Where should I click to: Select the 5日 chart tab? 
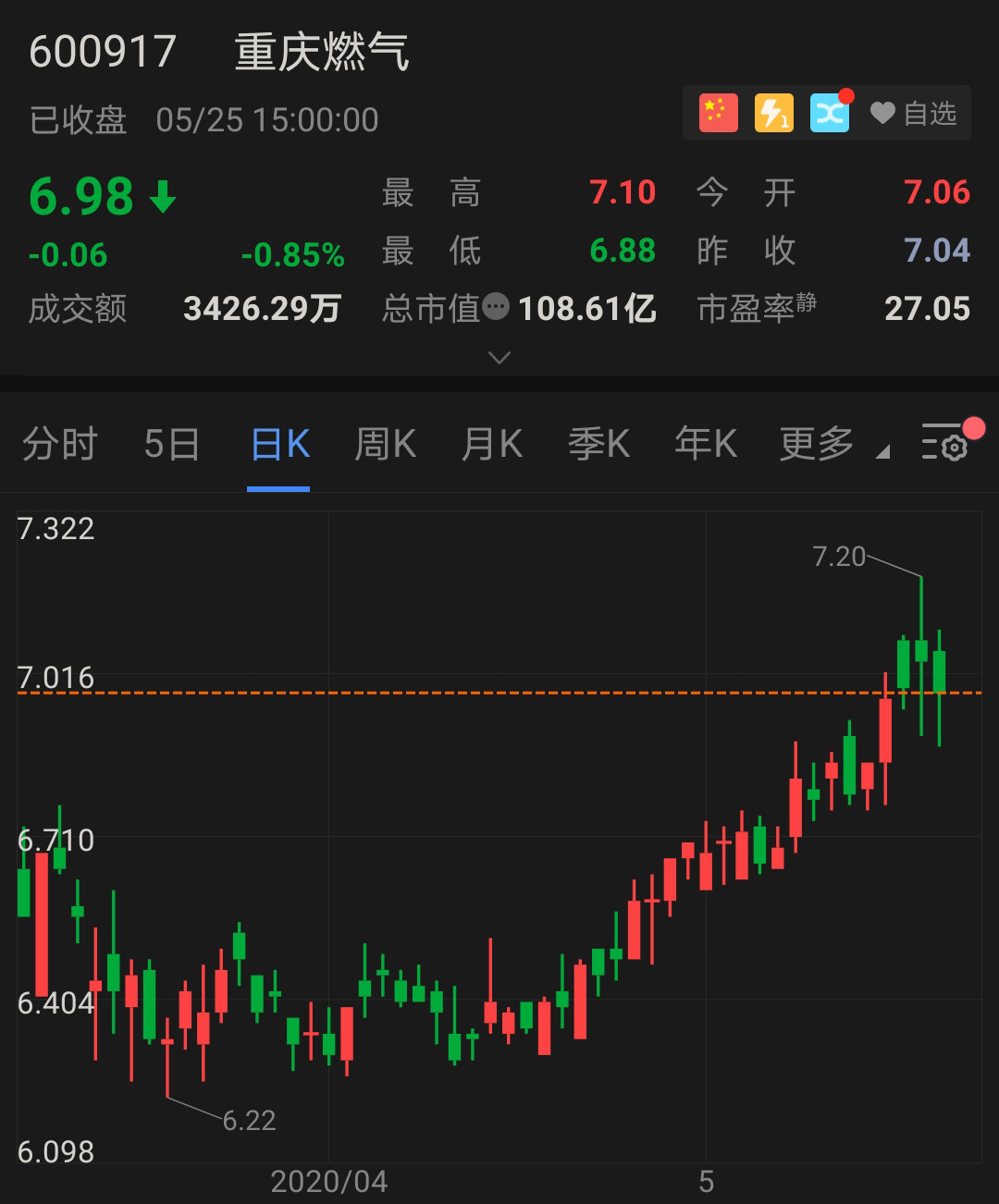click(x=172, y=445)
